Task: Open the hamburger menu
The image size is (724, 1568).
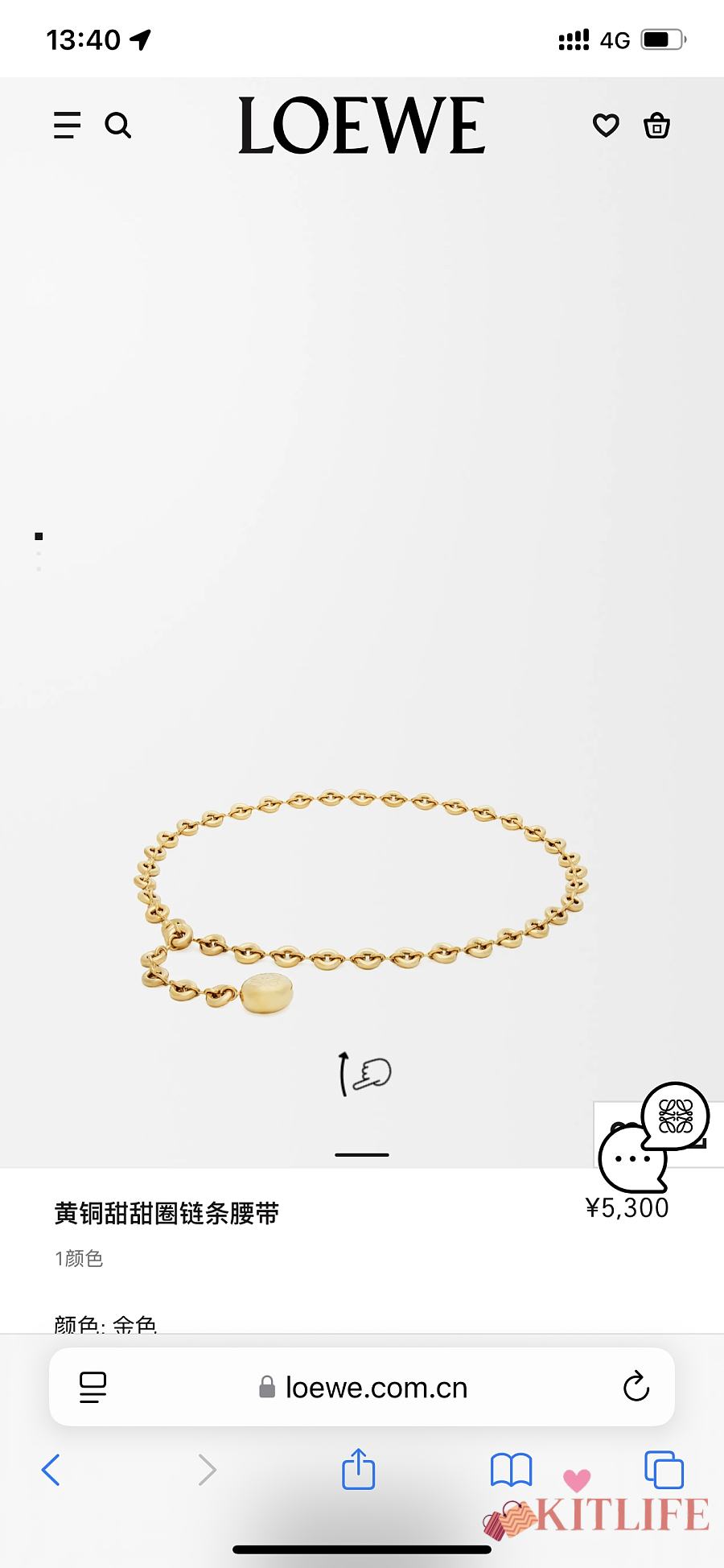Action: pyautogui.click(x=68, y=126)
